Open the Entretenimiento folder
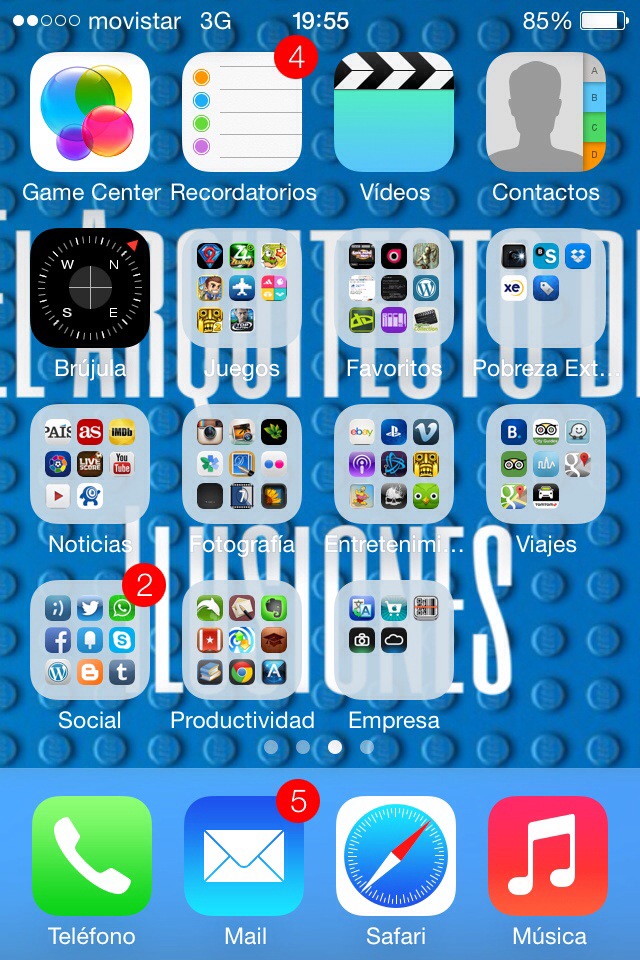Viewport: 640px width, 960px height. click(394, 464)
